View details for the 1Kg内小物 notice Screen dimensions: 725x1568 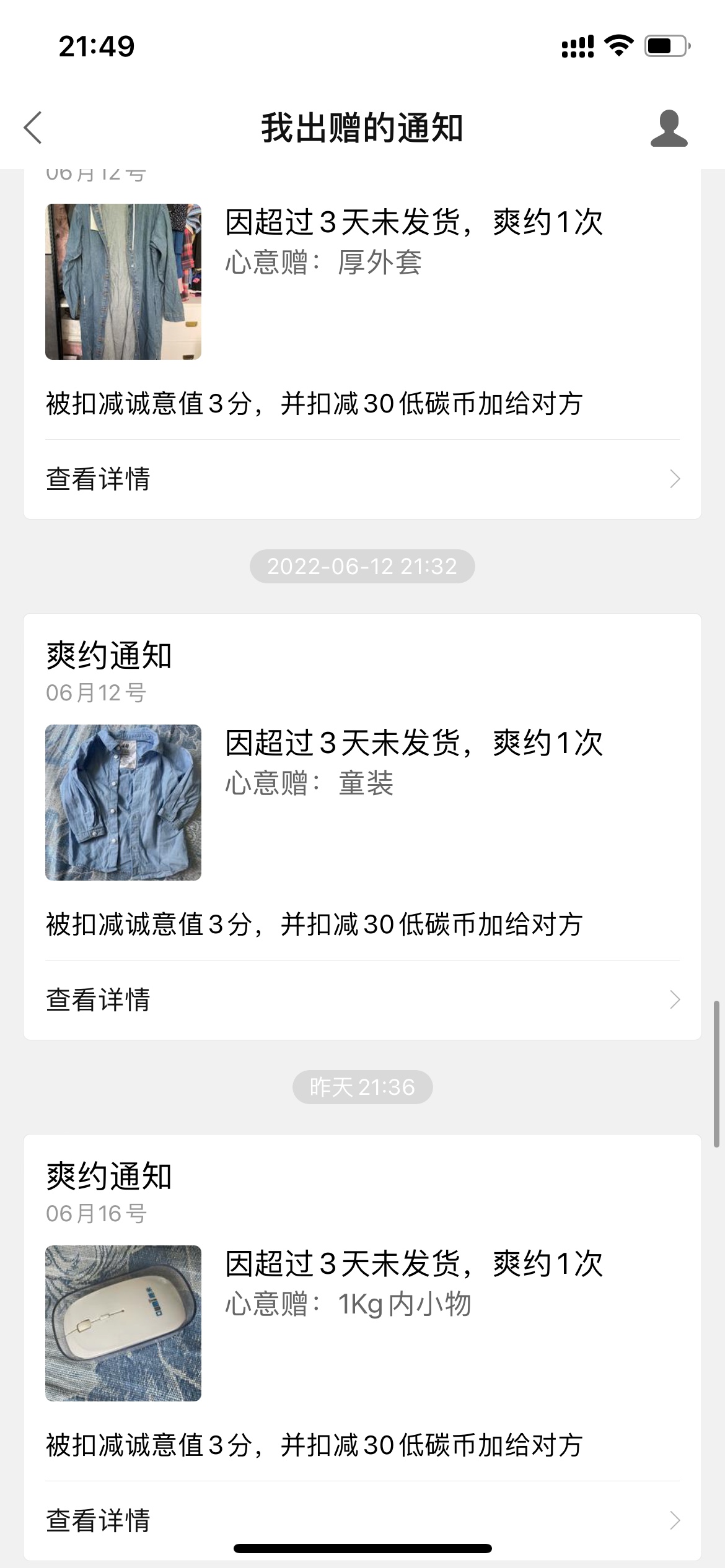click(x=362, y=1520)
